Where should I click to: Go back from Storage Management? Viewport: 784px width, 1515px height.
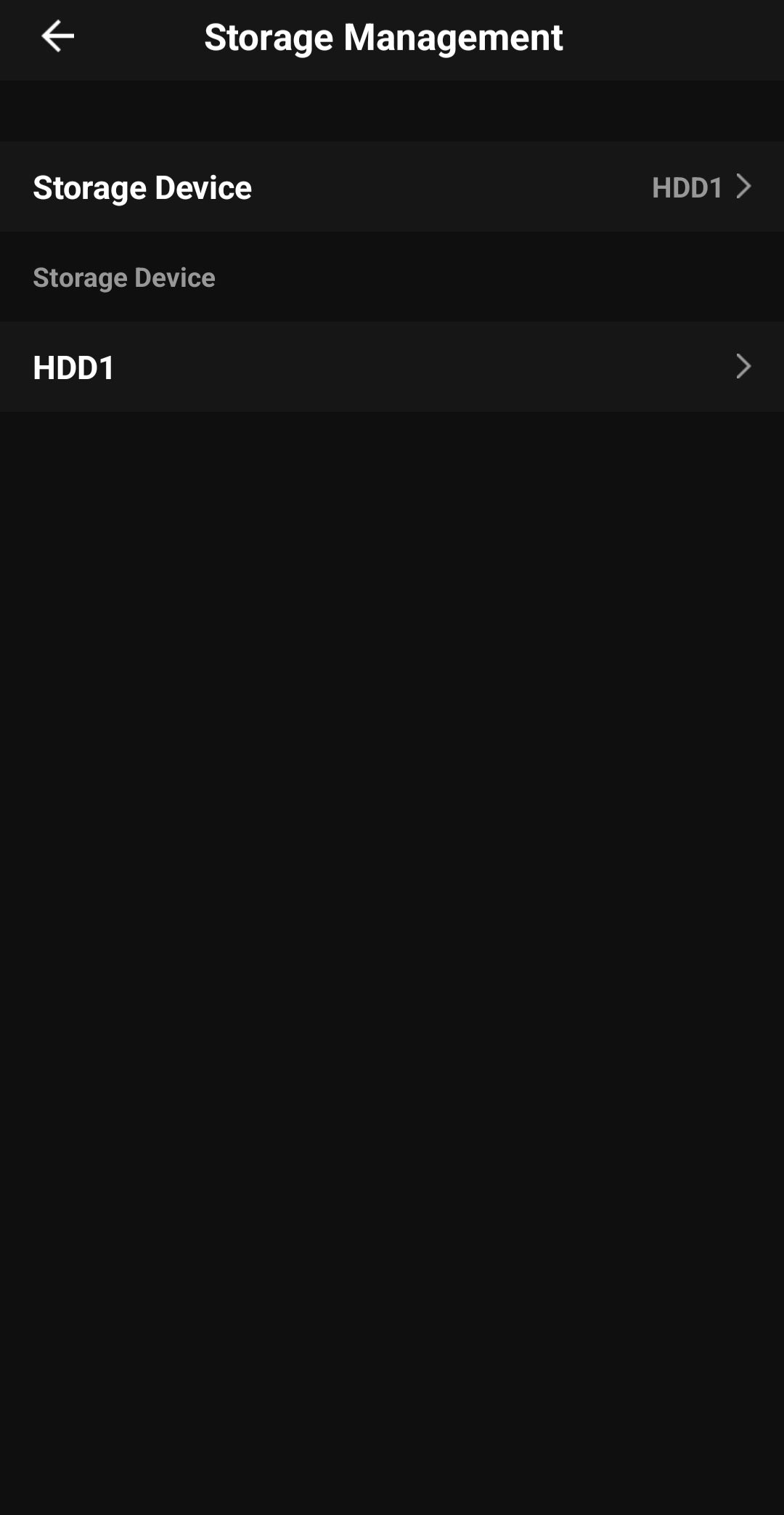pos(58,36)
